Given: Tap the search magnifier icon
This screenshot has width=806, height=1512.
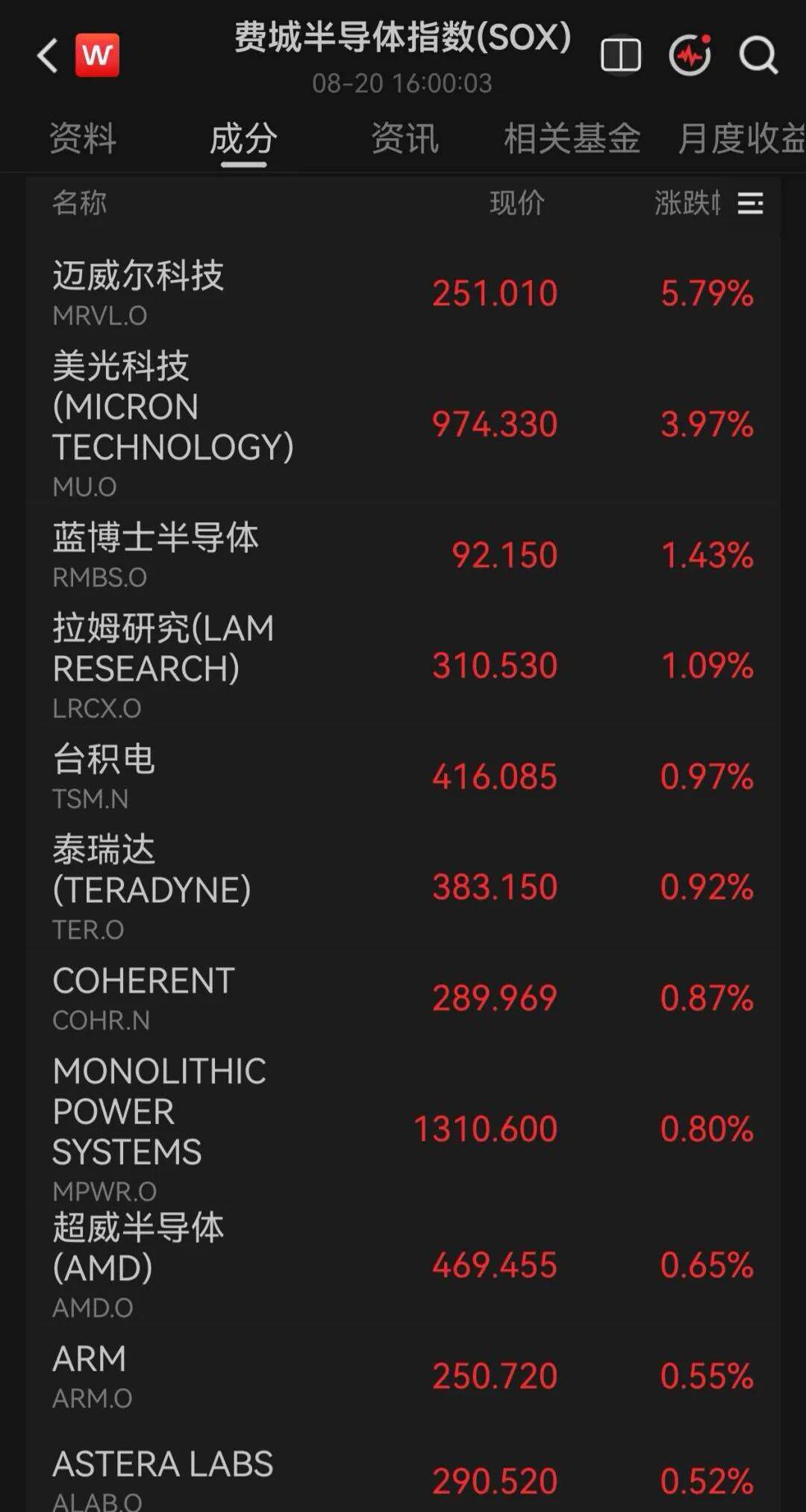Looking at the screenshot, I should click(x=758, y=56).
